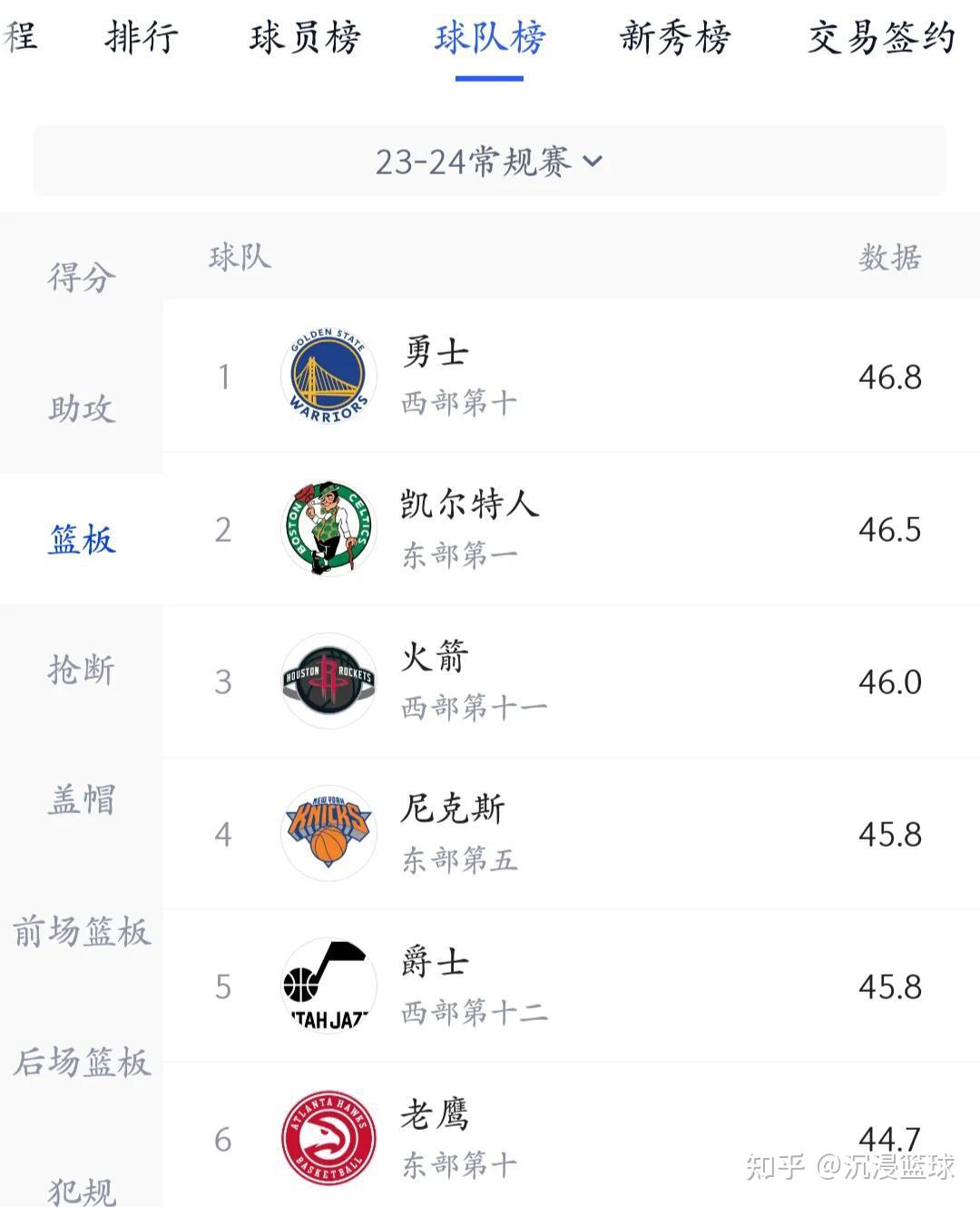This screenshot has width=980, height=1207.
Task: Select the 后场篮板 category
Action: [82, 1062]
